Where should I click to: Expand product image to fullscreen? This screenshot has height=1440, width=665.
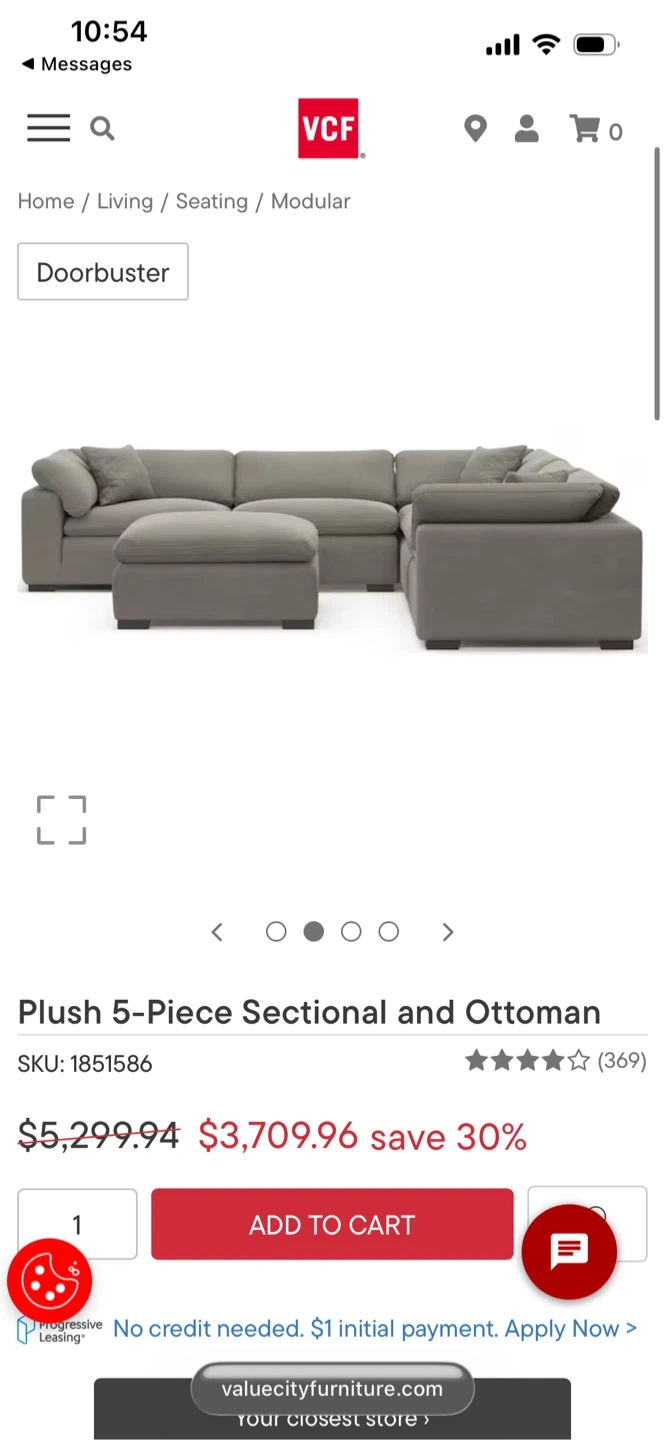point(62,821)
